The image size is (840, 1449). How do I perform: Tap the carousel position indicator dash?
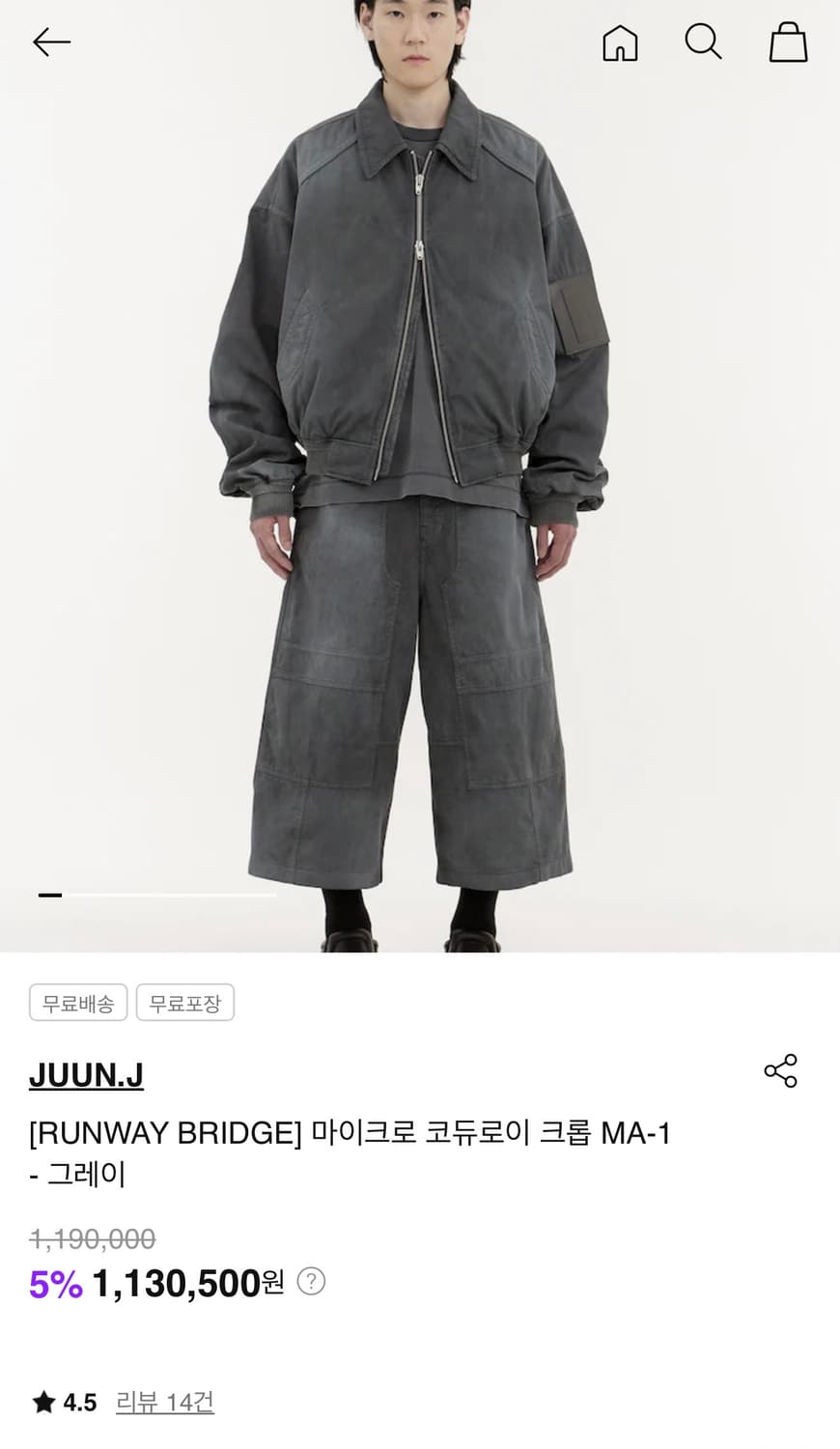pyautogui.click(x=48, y=895)
